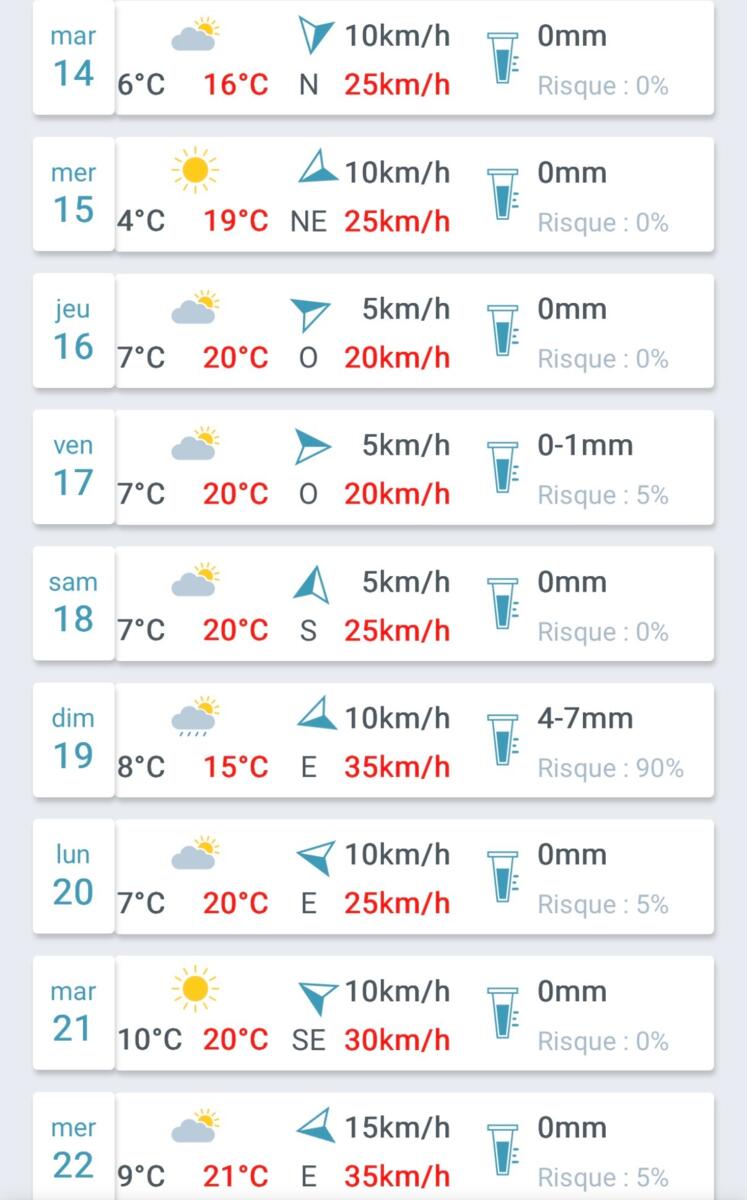This screenshot has height=1200, width=747.
Task: View details for mer 15
Action: coord(373,196)
